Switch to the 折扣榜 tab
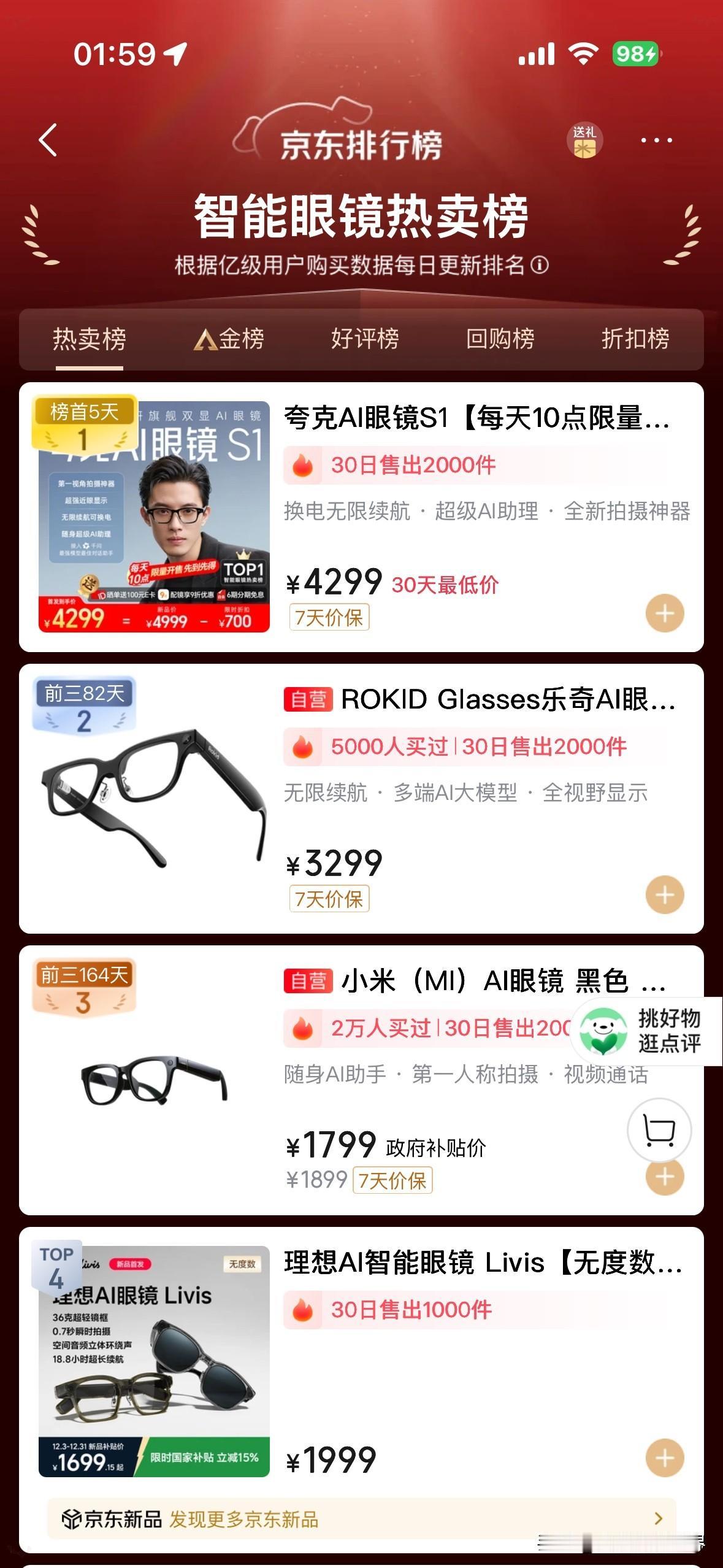The width and height of the screenshot is (723, 1568). tap(637, 338)
